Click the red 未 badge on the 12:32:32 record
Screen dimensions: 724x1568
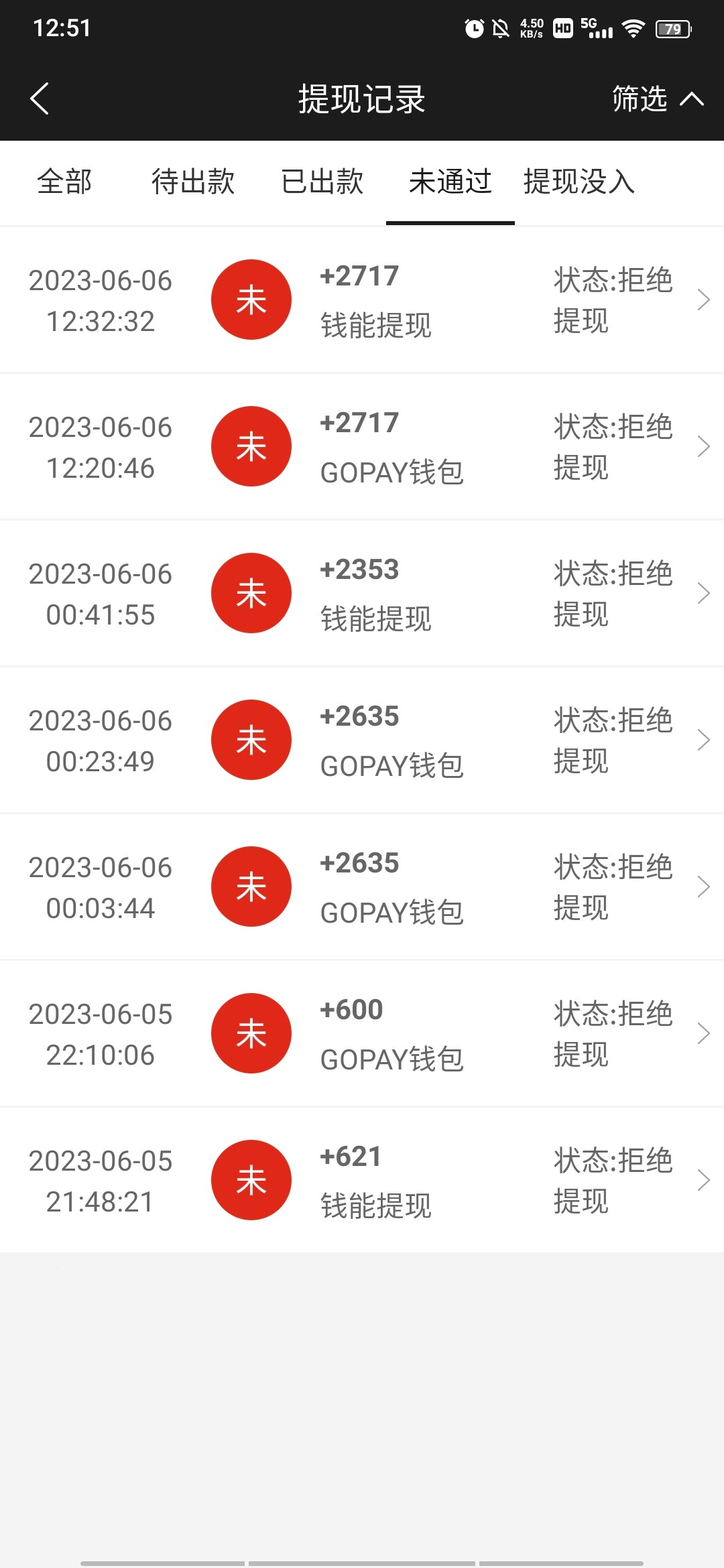point(251,299)
